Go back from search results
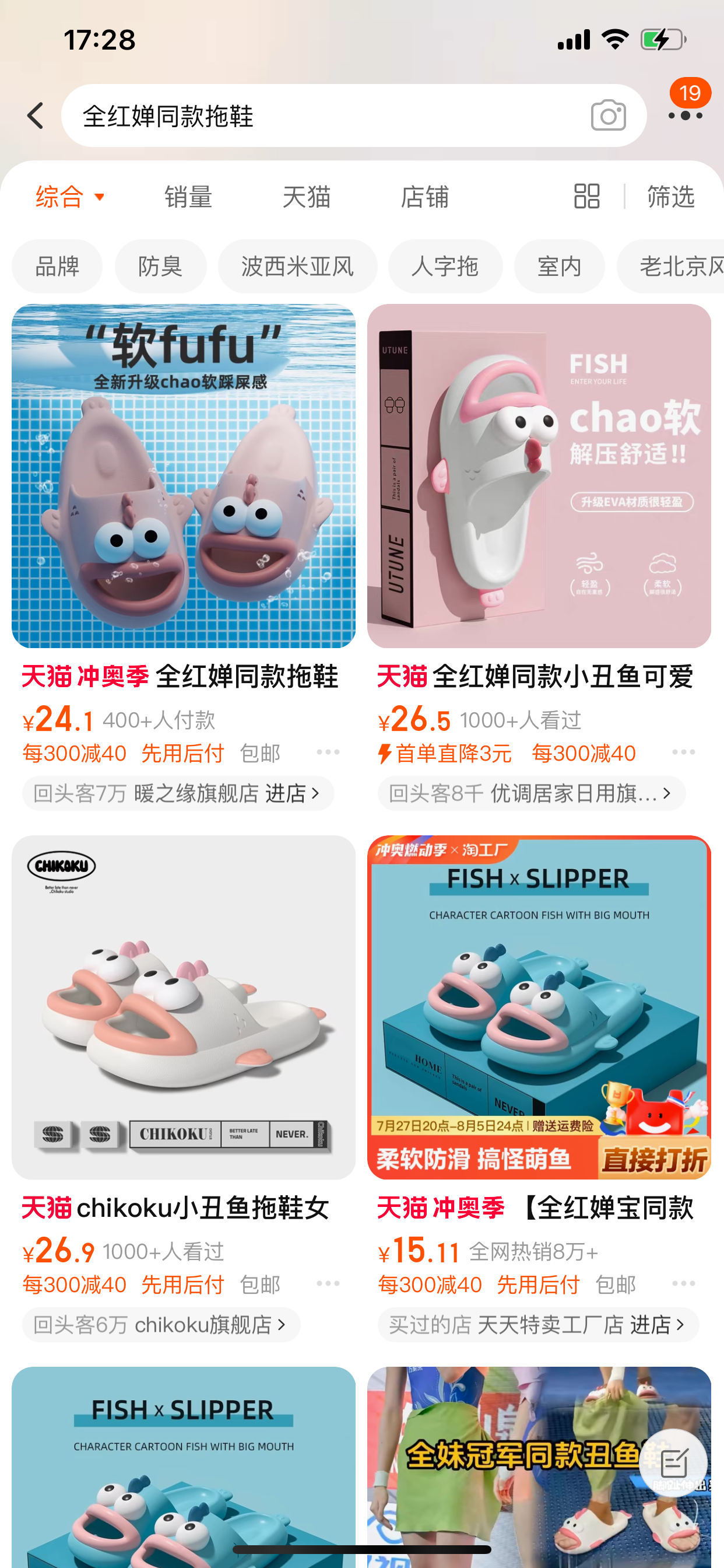The width and height of the screenshot is (724, 1568). [x=36, y=116]
